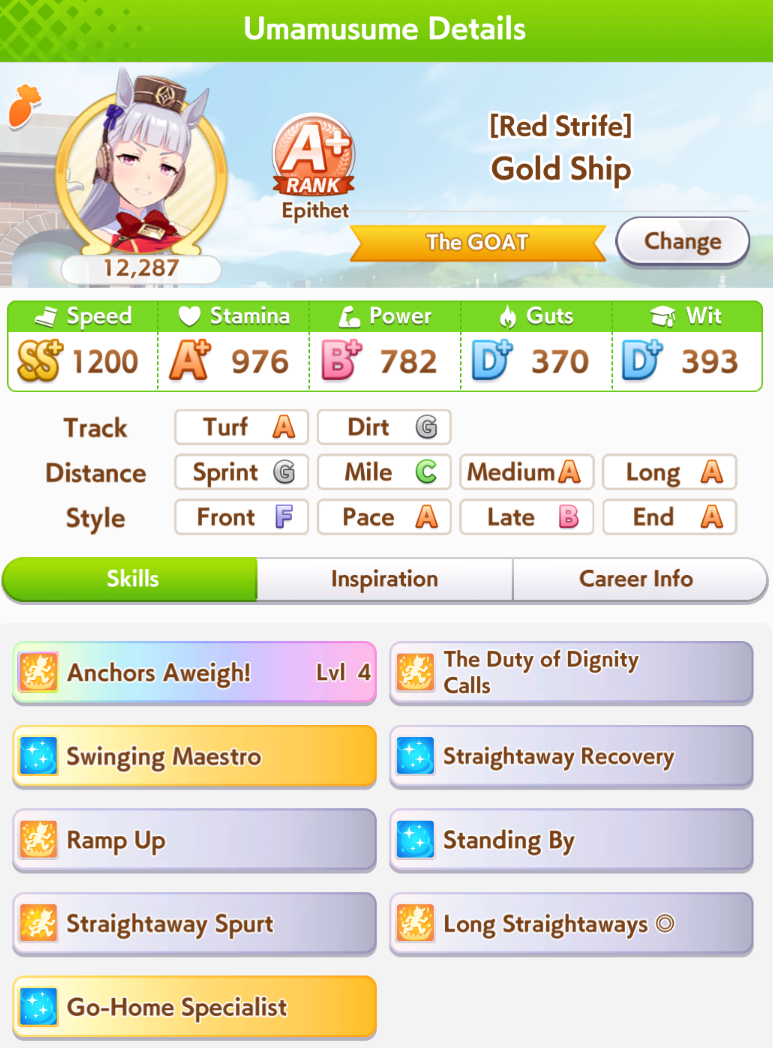The height and width of the screenshot is (1048, 773).
Task: Select the Skills tab
Action: (x=132, y=579)
